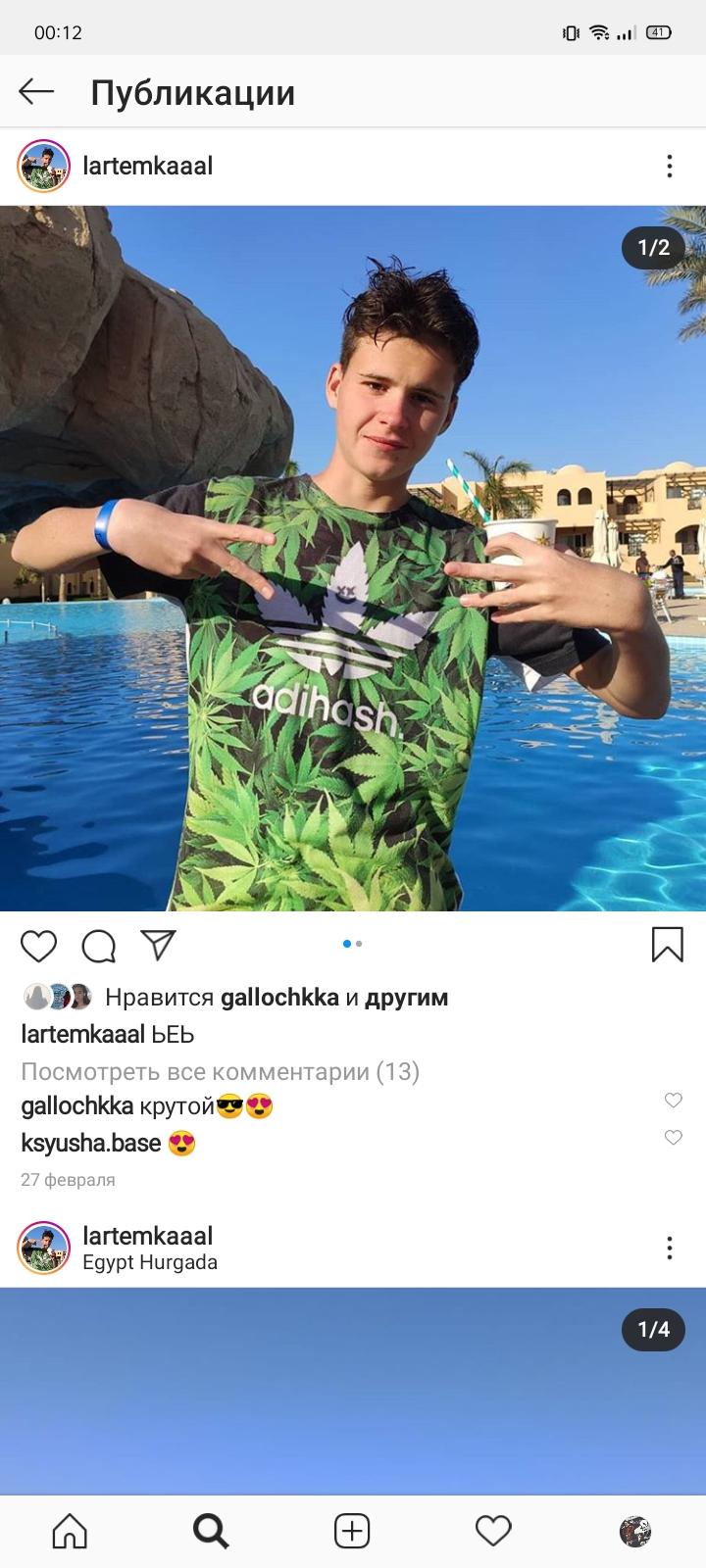Open the Egypt Hurgada location
Viewport: 706px width, 1568px height.
click(150, 1262)
